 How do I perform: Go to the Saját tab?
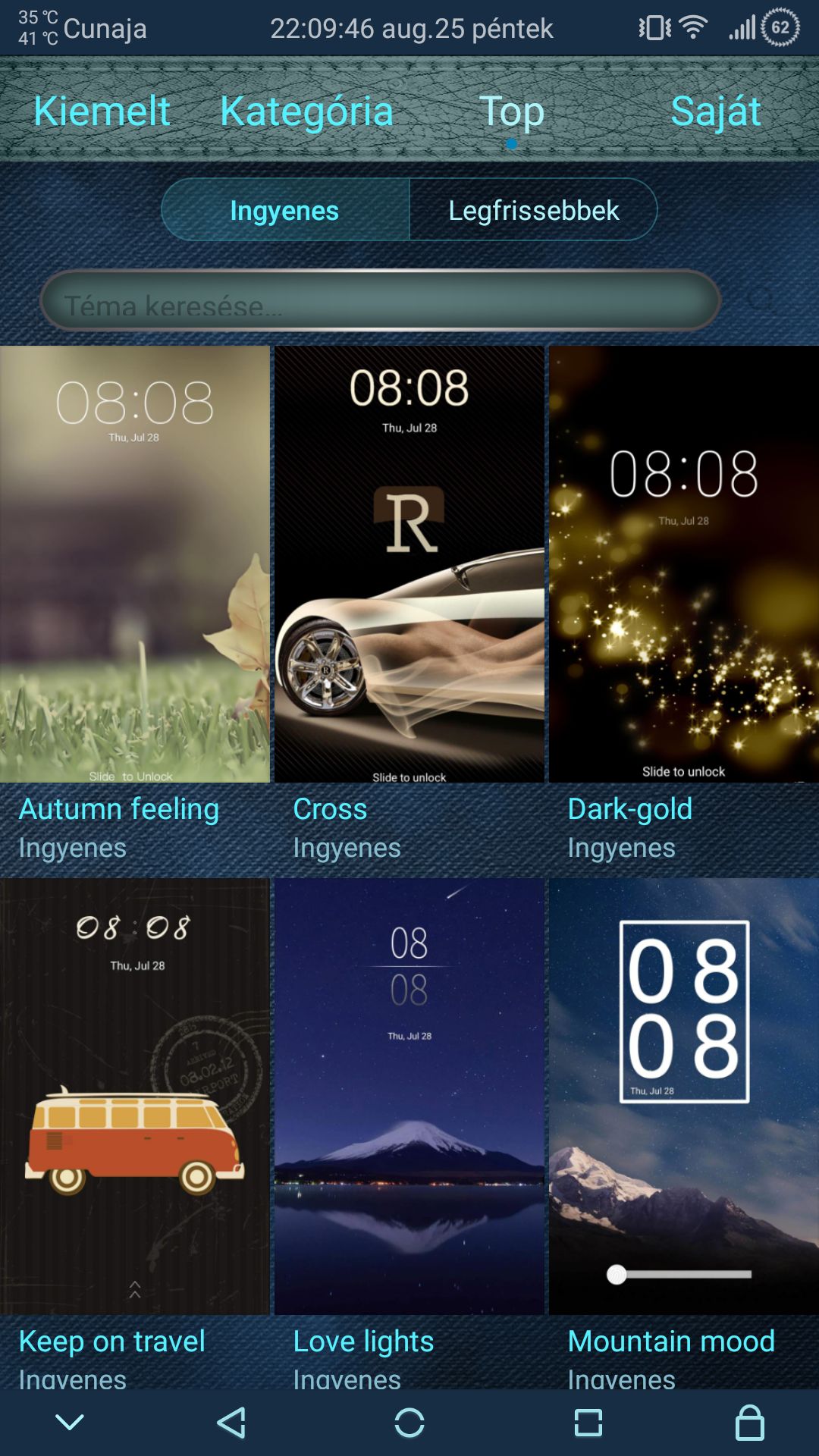tap(715, 112)
